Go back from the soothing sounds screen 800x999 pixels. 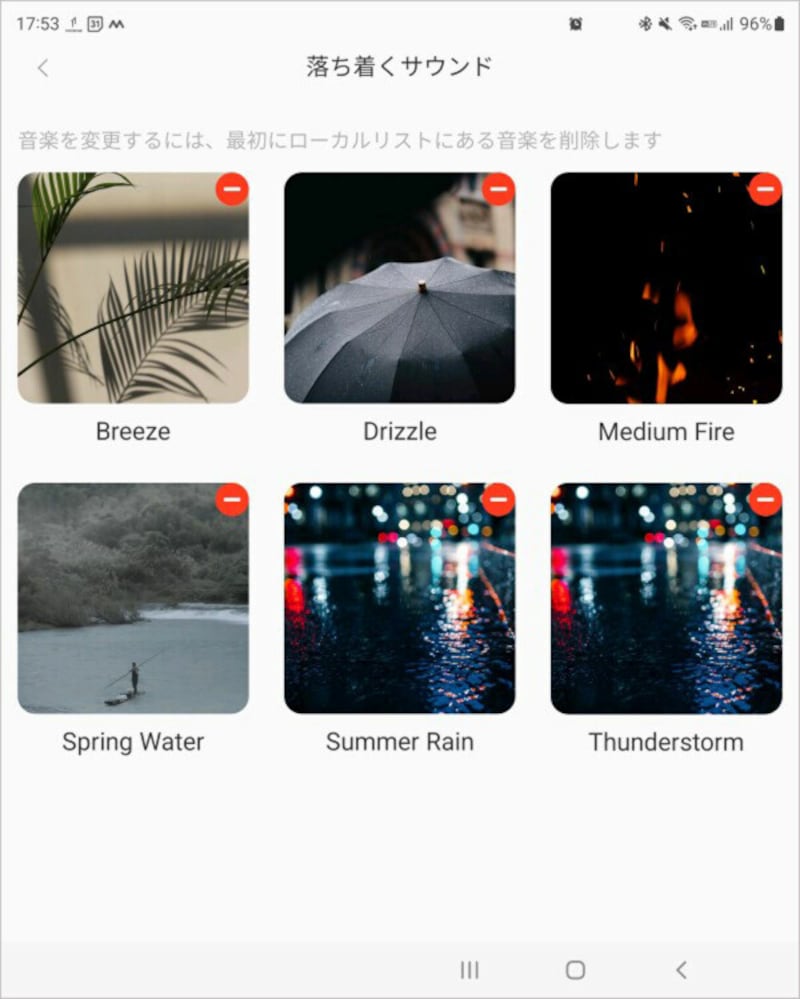(x=42, y=68)
